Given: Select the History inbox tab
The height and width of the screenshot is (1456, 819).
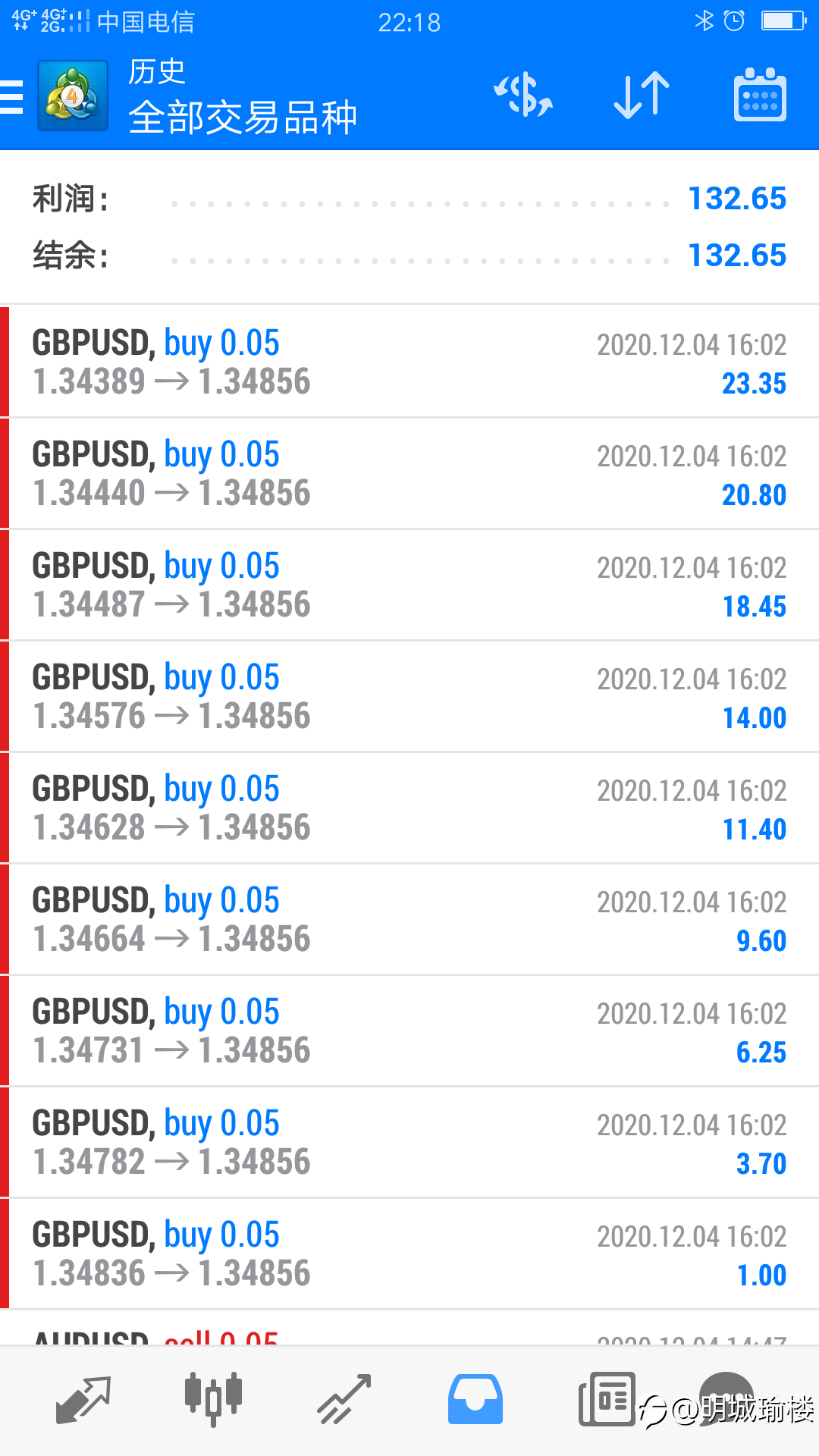Looking at the screenshot, I should 475,1399.
